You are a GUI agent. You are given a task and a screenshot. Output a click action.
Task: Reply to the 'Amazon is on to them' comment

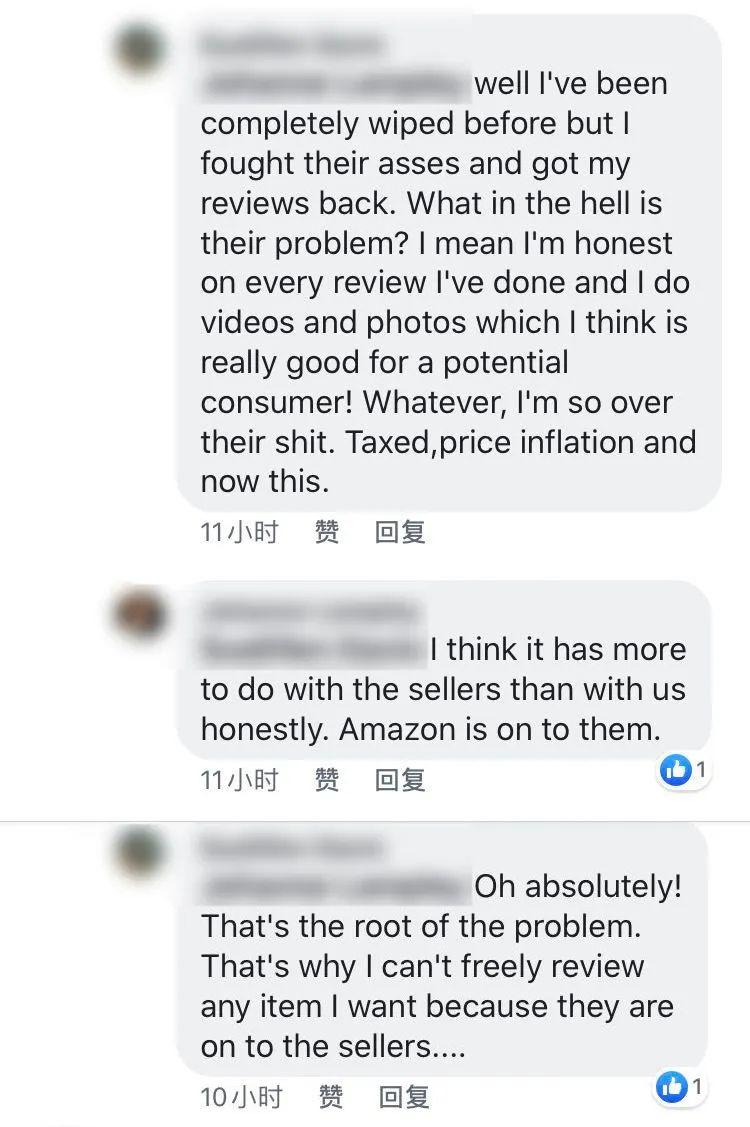(x=400, y=779)
